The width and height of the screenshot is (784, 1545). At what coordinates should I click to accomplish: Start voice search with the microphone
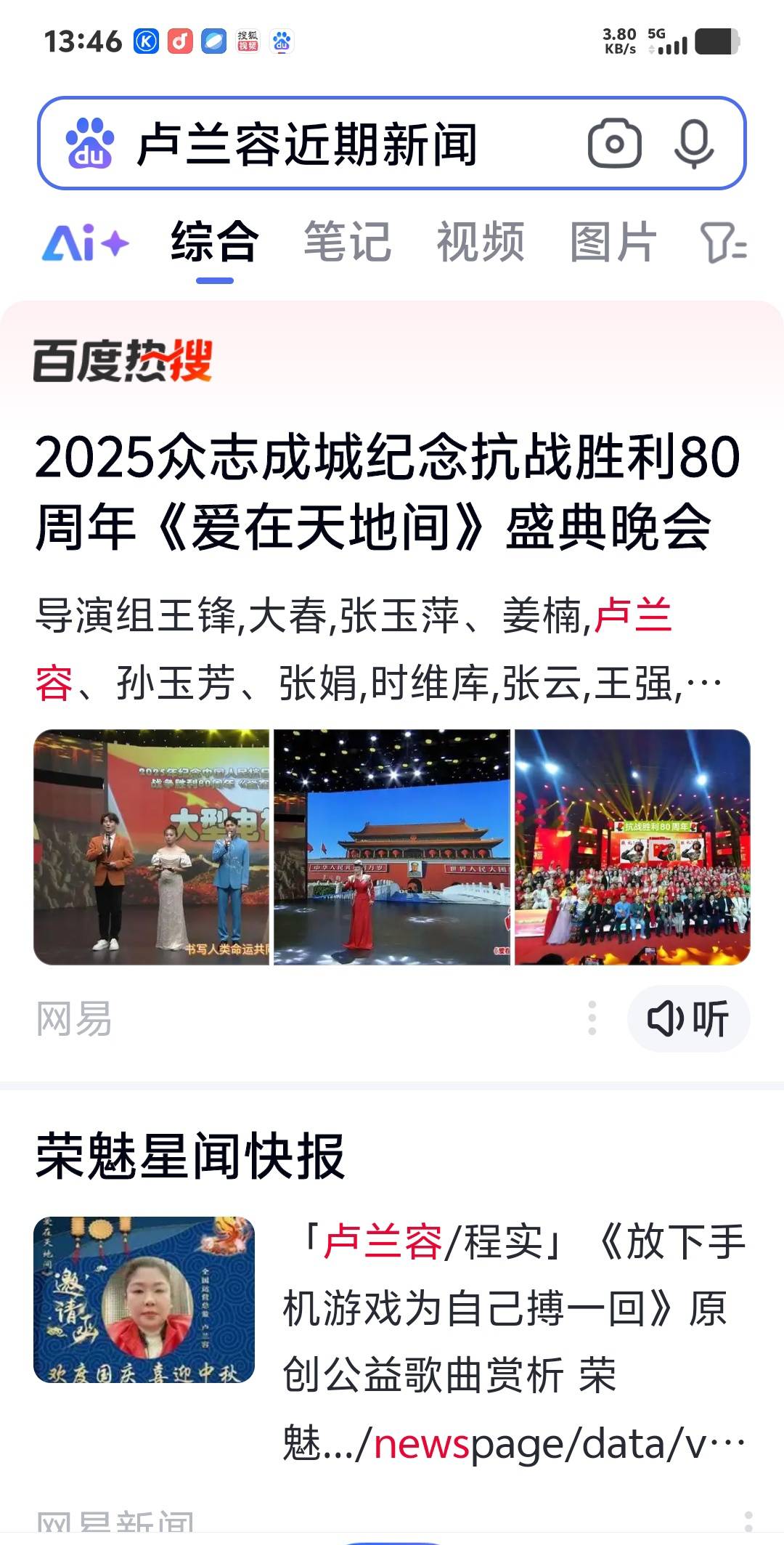tap(693, 144)
